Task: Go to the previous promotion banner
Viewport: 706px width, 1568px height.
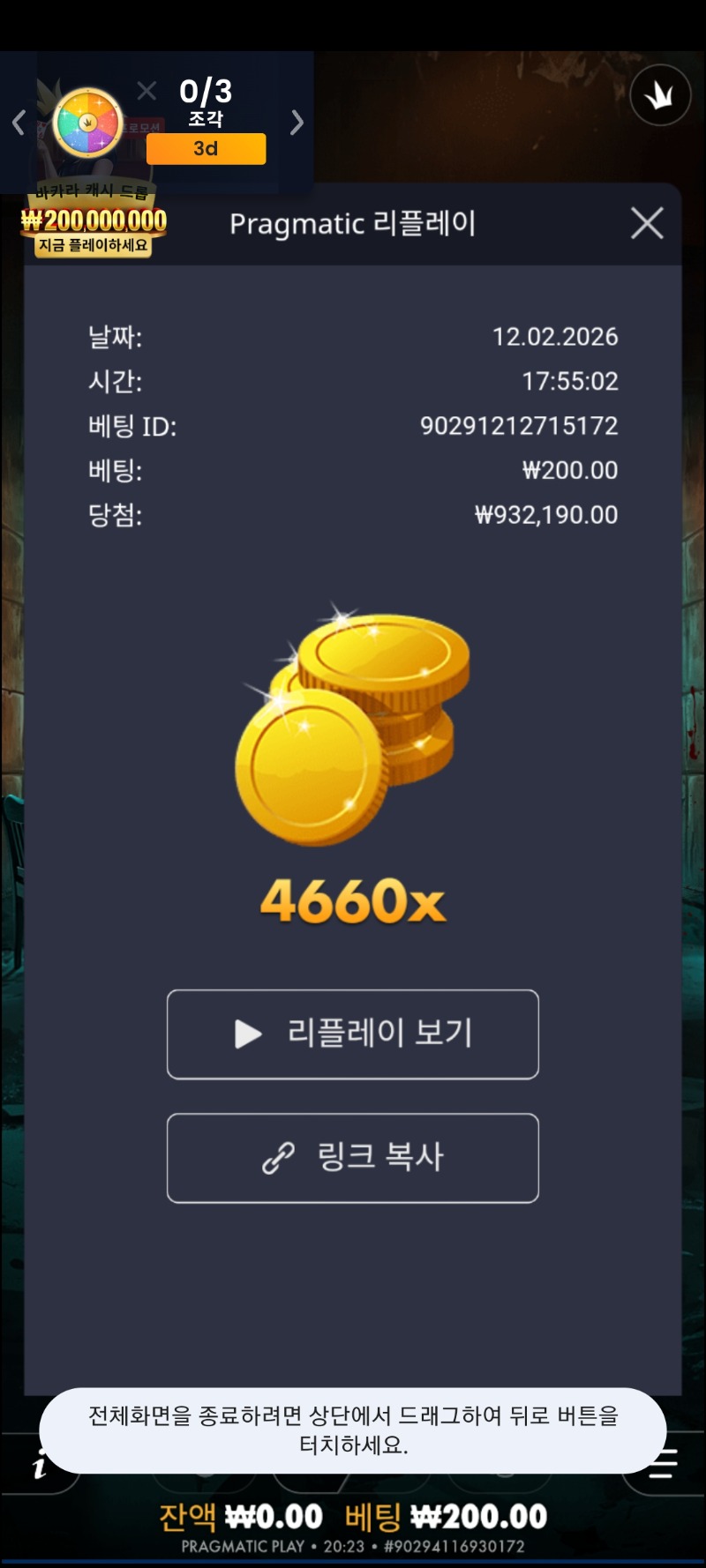Action: [19, 123]
